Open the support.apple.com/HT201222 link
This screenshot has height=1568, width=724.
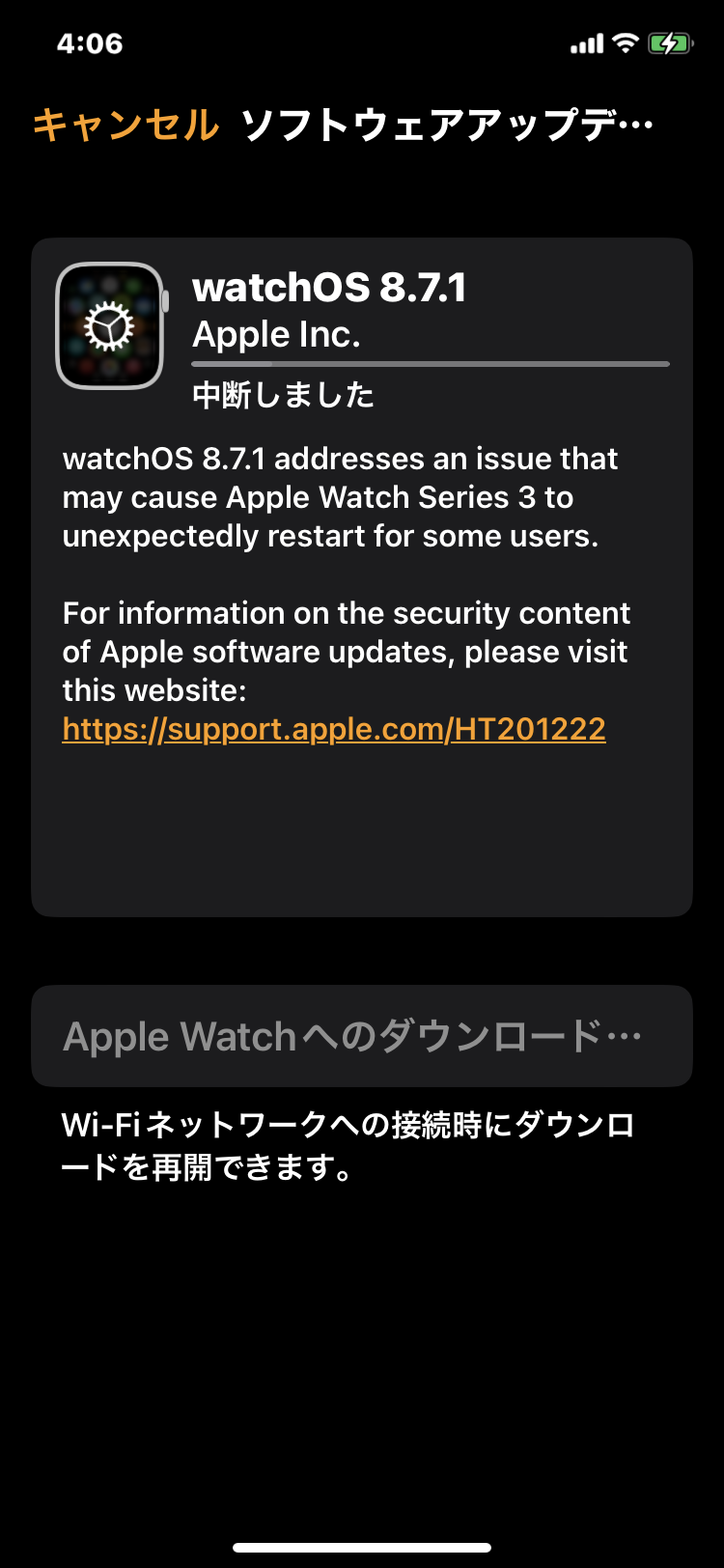[334, 729]
